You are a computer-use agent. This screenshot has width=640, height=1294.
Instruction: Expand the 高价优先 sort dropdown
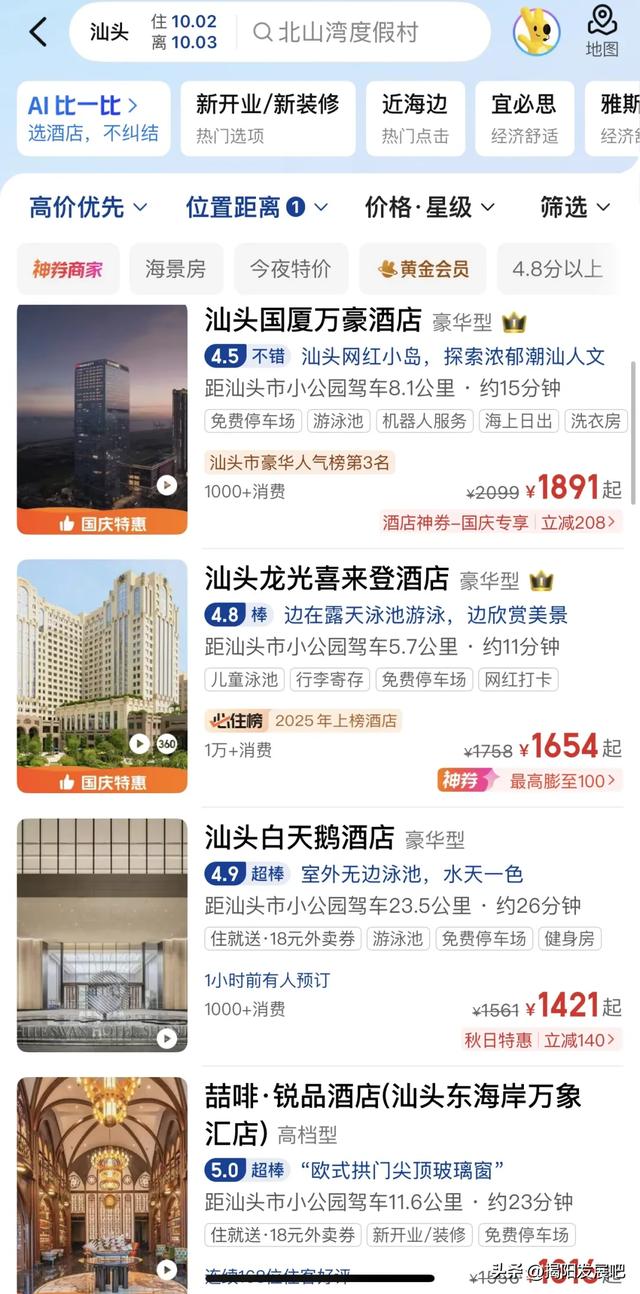click(88, 207)
